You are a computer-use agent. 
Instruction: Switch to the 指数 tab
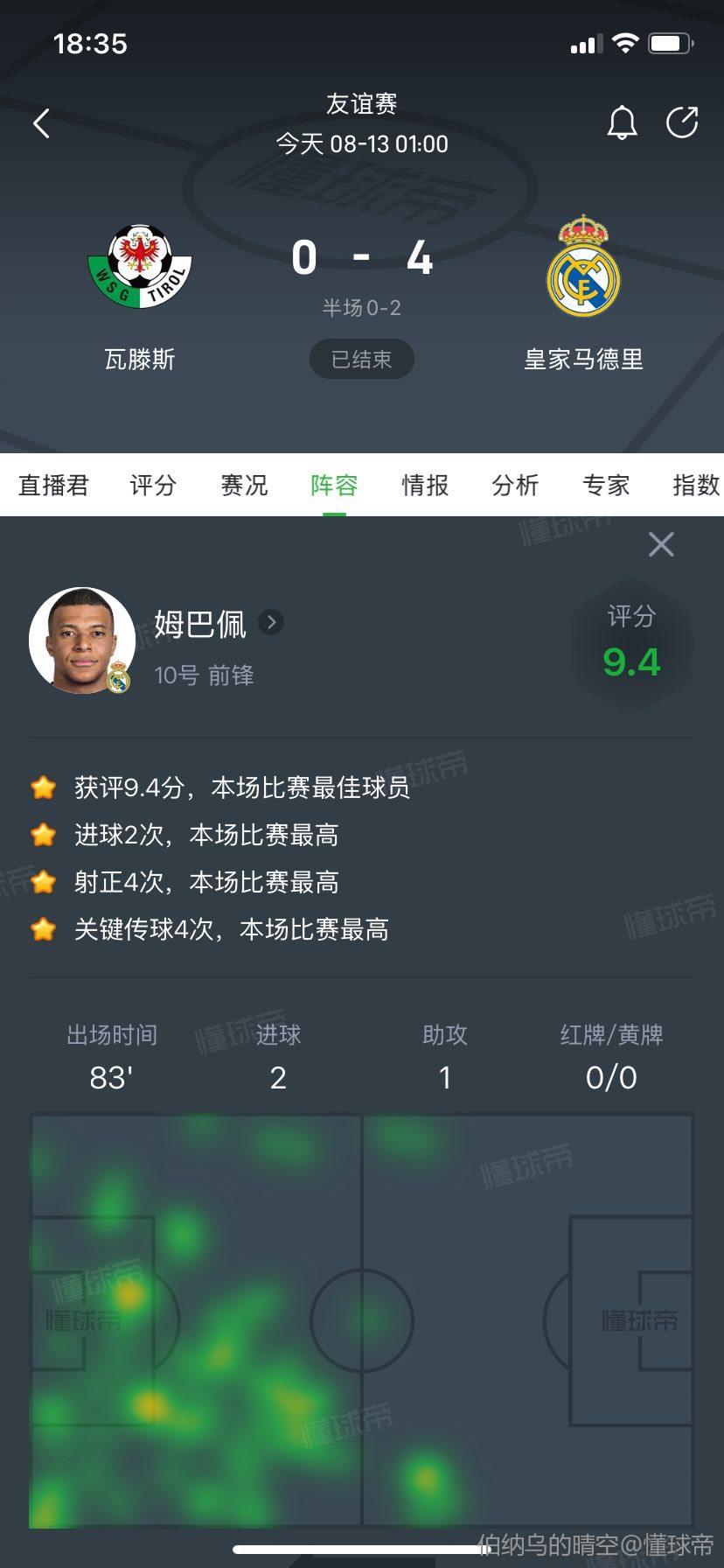[695, 485]
